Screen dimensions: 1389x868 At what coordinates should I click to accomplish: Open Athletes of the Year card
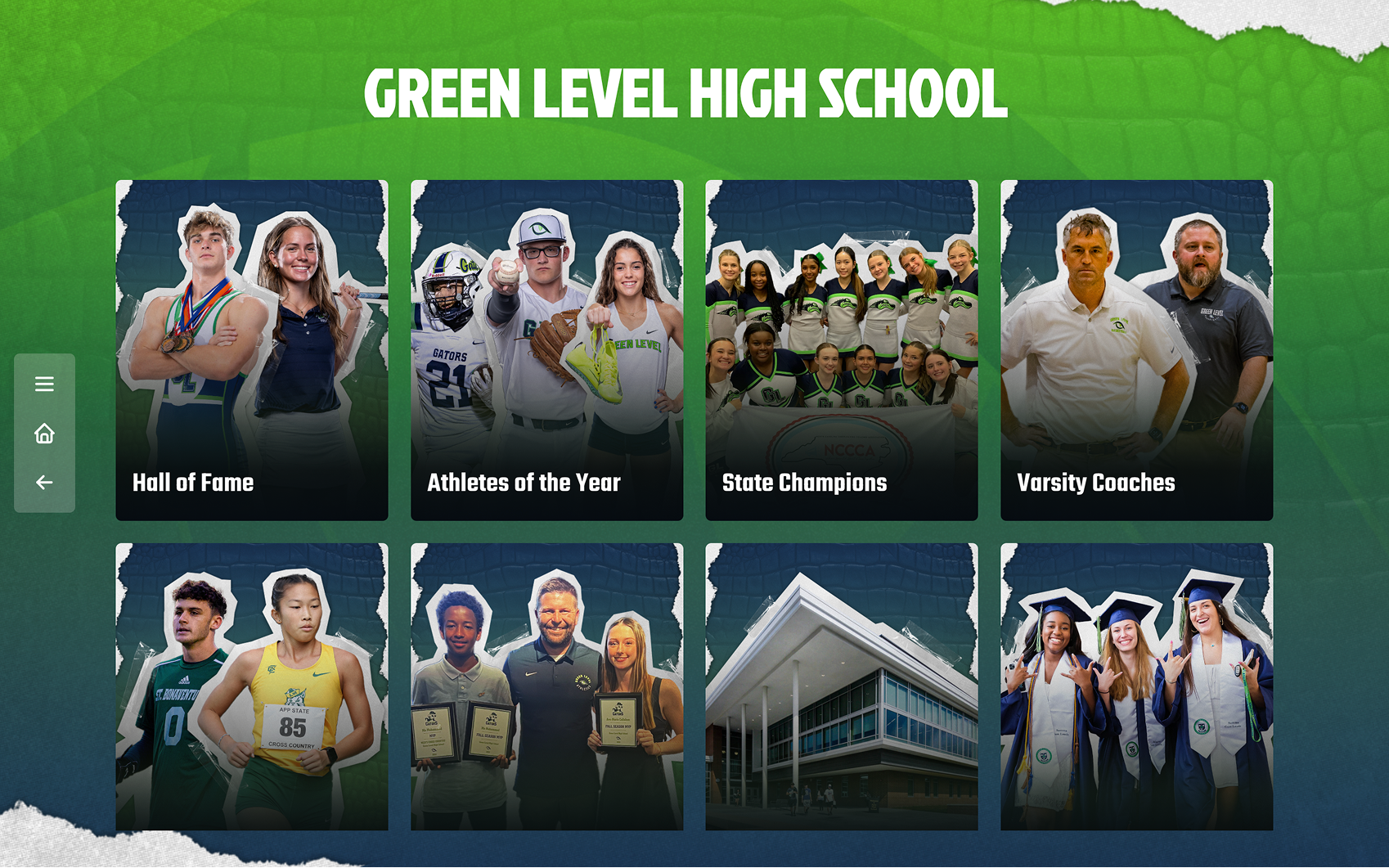[546, 350]
